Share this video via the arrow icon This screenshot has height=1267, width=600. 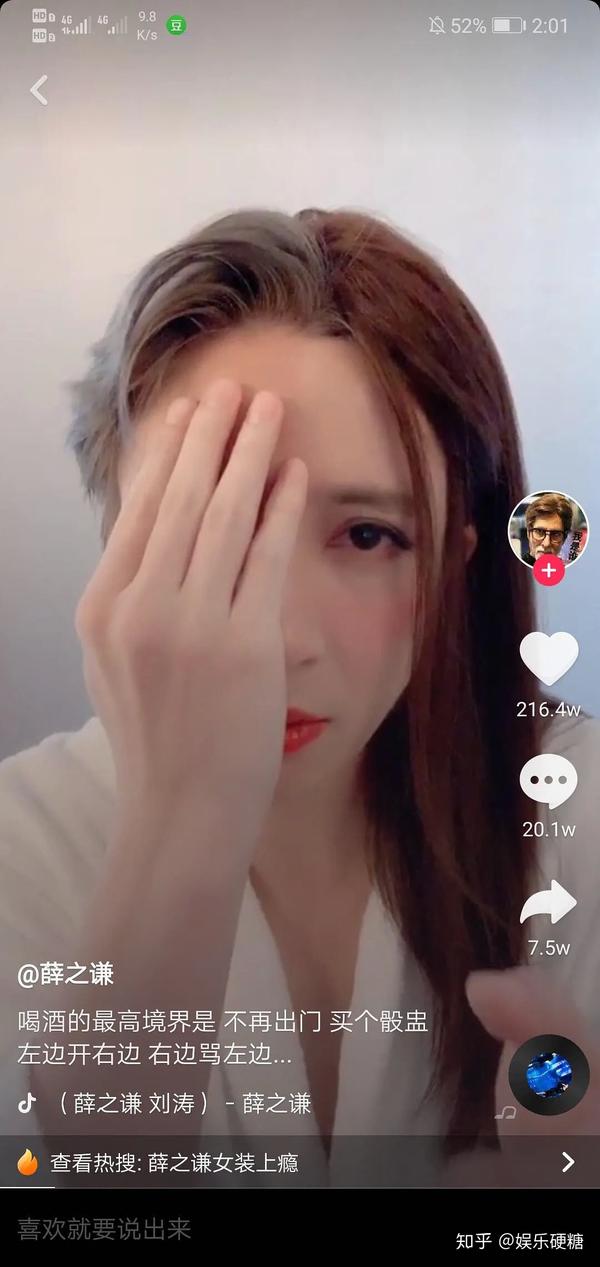click(x=549, y=903)
